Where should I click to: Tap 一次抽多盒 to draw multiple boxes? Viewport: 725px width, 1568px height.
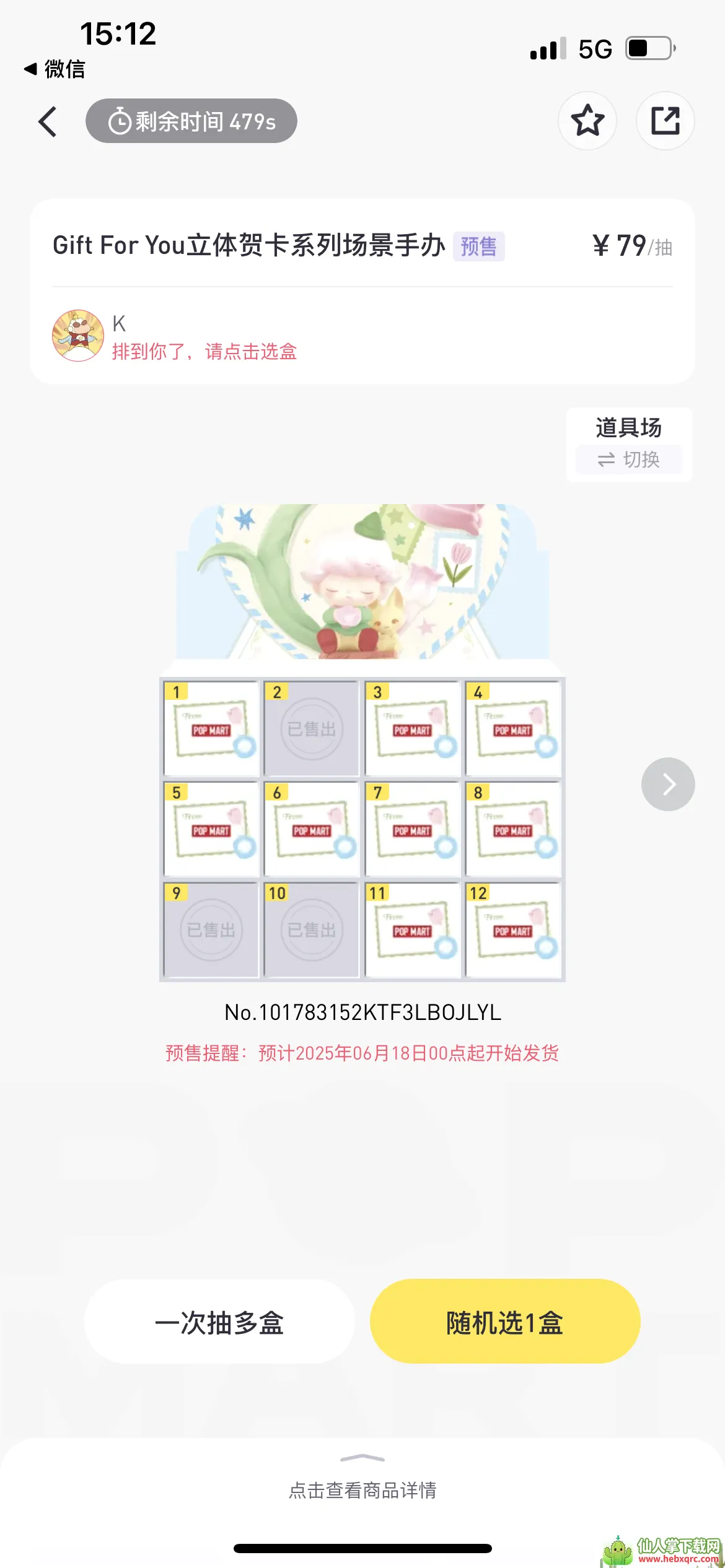[x=219, y=1322]
